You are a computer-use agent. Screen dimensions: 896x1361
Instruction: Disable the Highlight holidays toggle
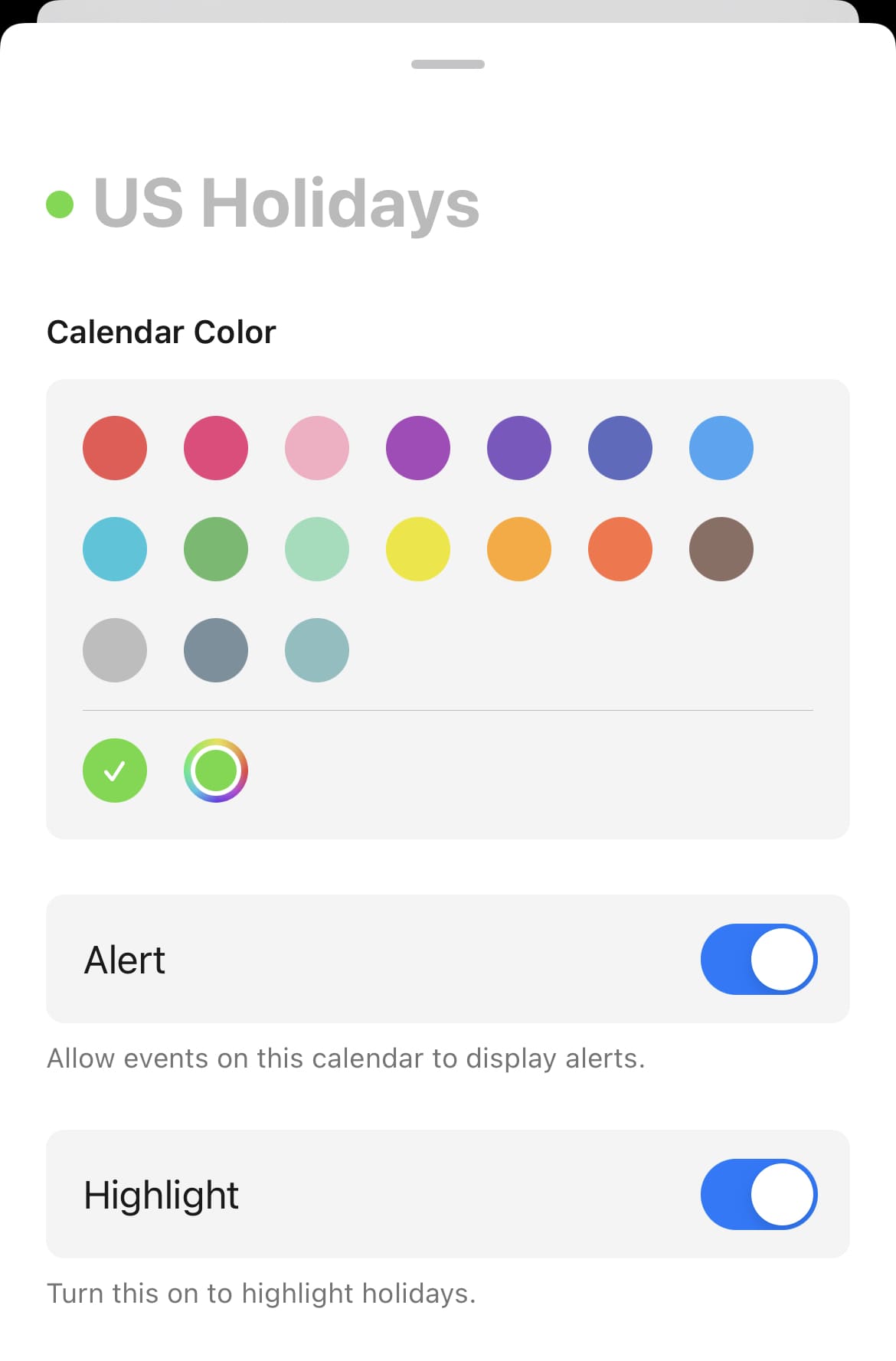click(758, 1194)
